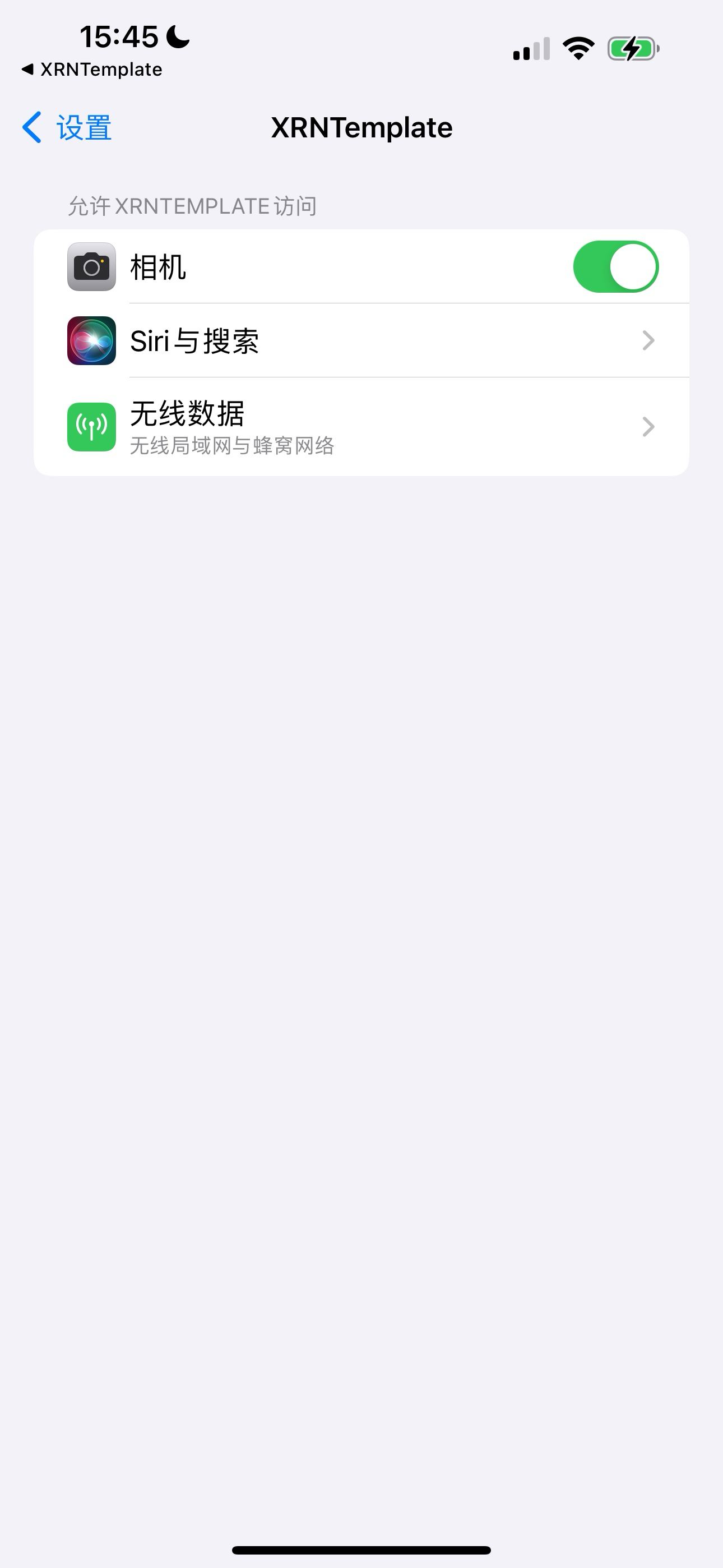Viewport: 723px width, 1568px height.
Task: Go back to 设置 main page
Action: [x=67, y=128]
